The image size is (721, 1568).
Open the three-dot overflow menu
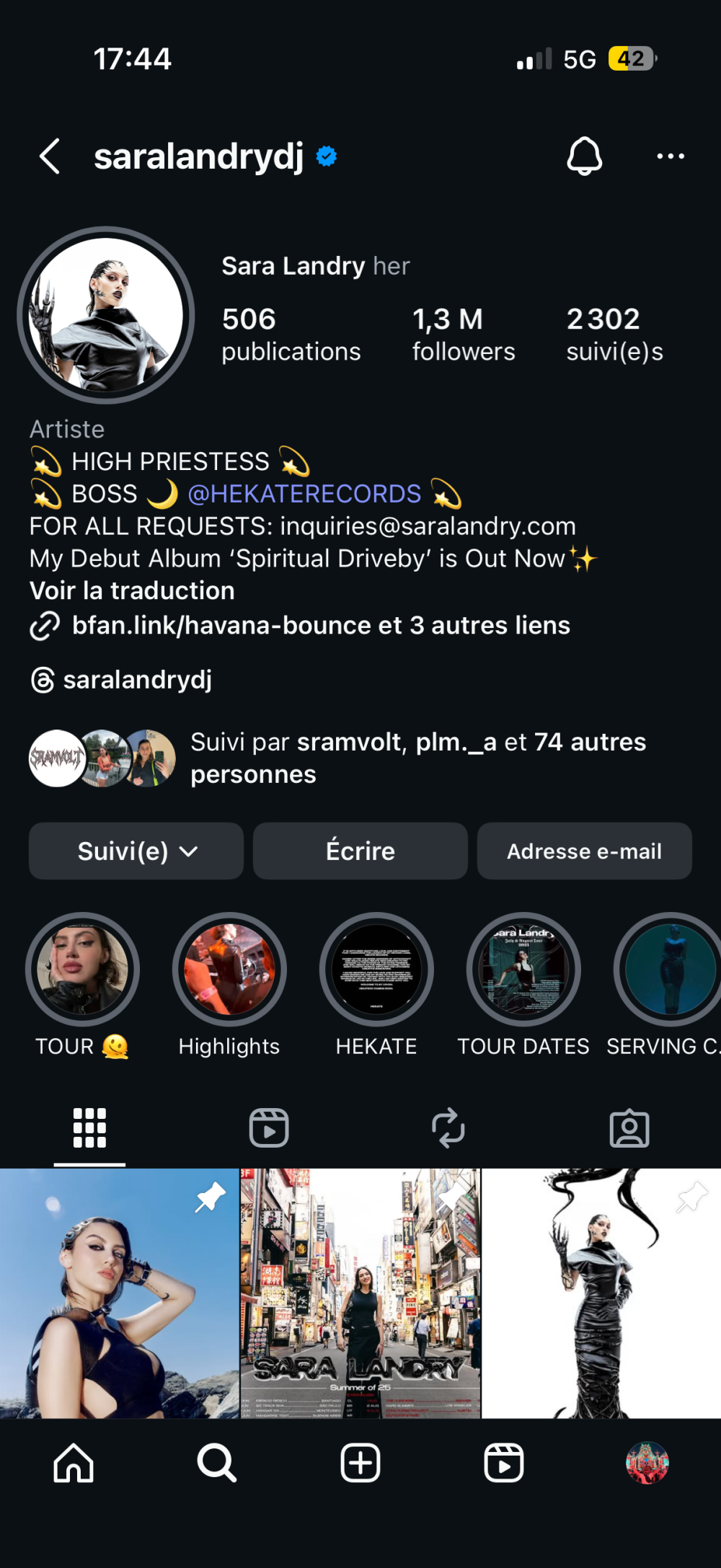[x=671, y=156]
